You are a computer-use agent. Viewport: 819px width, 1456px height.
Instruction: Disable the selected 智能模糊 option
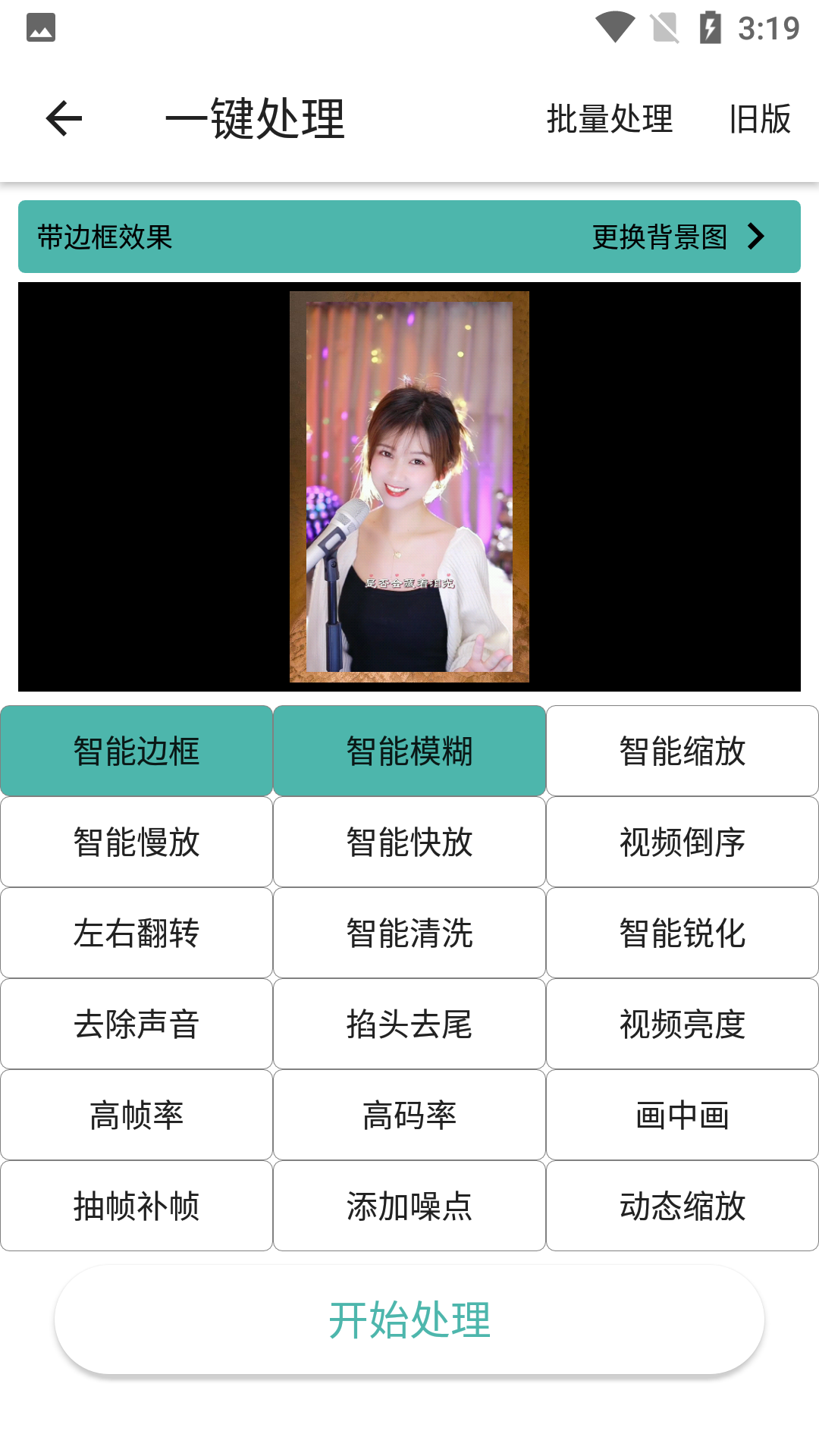(409, 750)
